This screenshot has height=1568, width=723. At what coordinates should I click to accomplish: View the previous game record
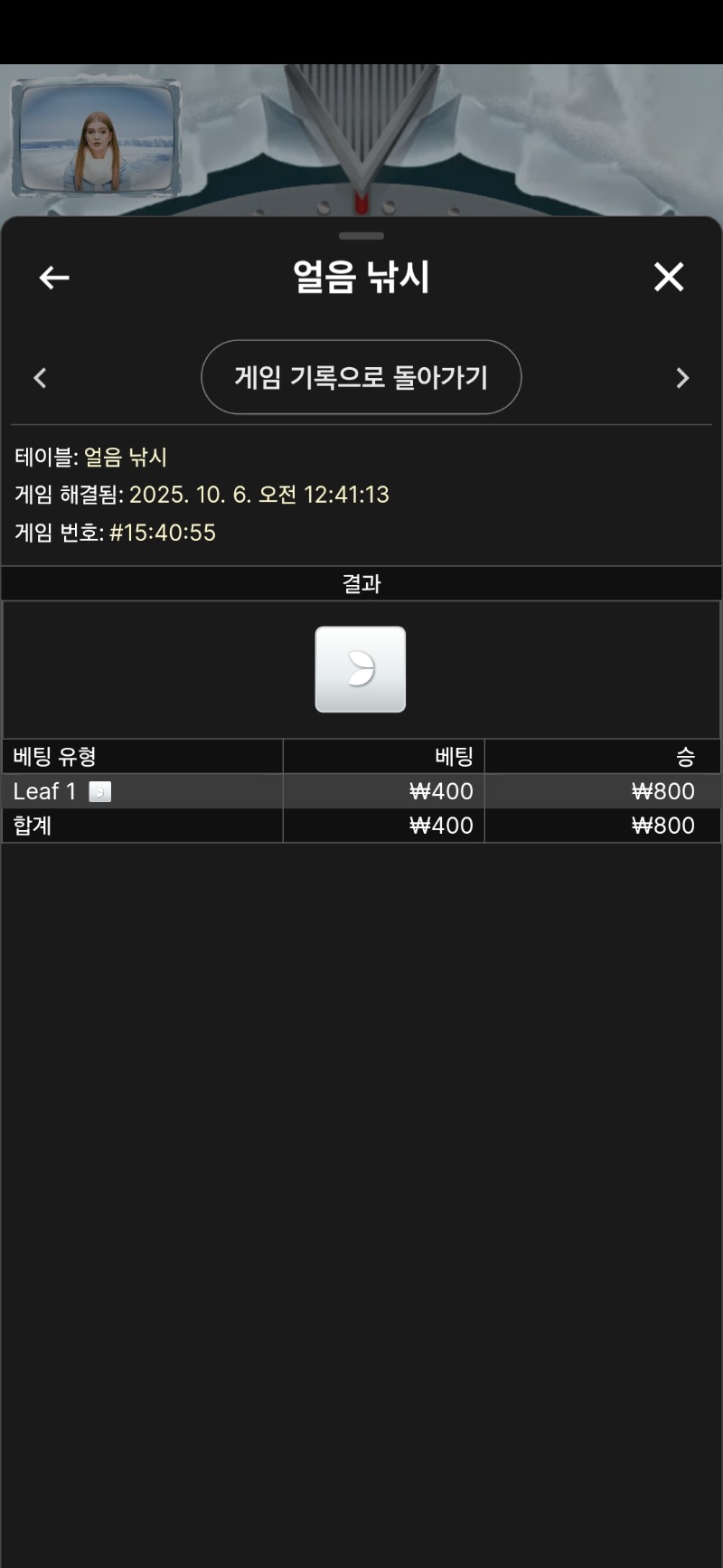point(40,378)
